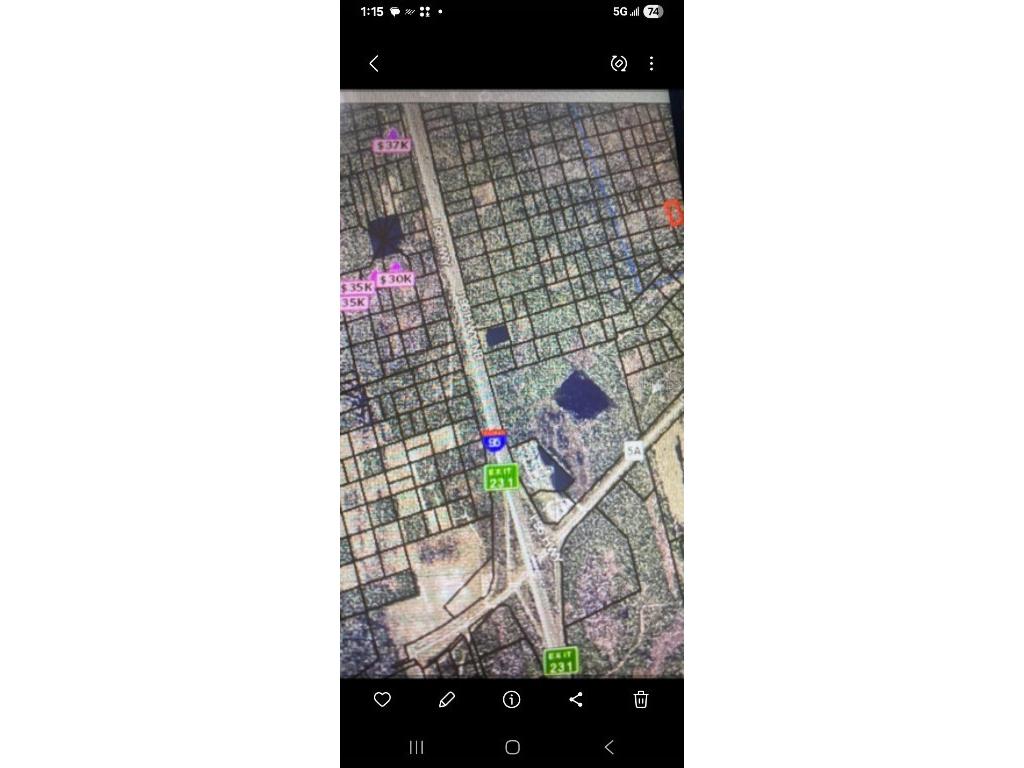Tap the remaster/lens icon in top bar
This screenshot has height=768, width=1024.
[x=619, y=63]
